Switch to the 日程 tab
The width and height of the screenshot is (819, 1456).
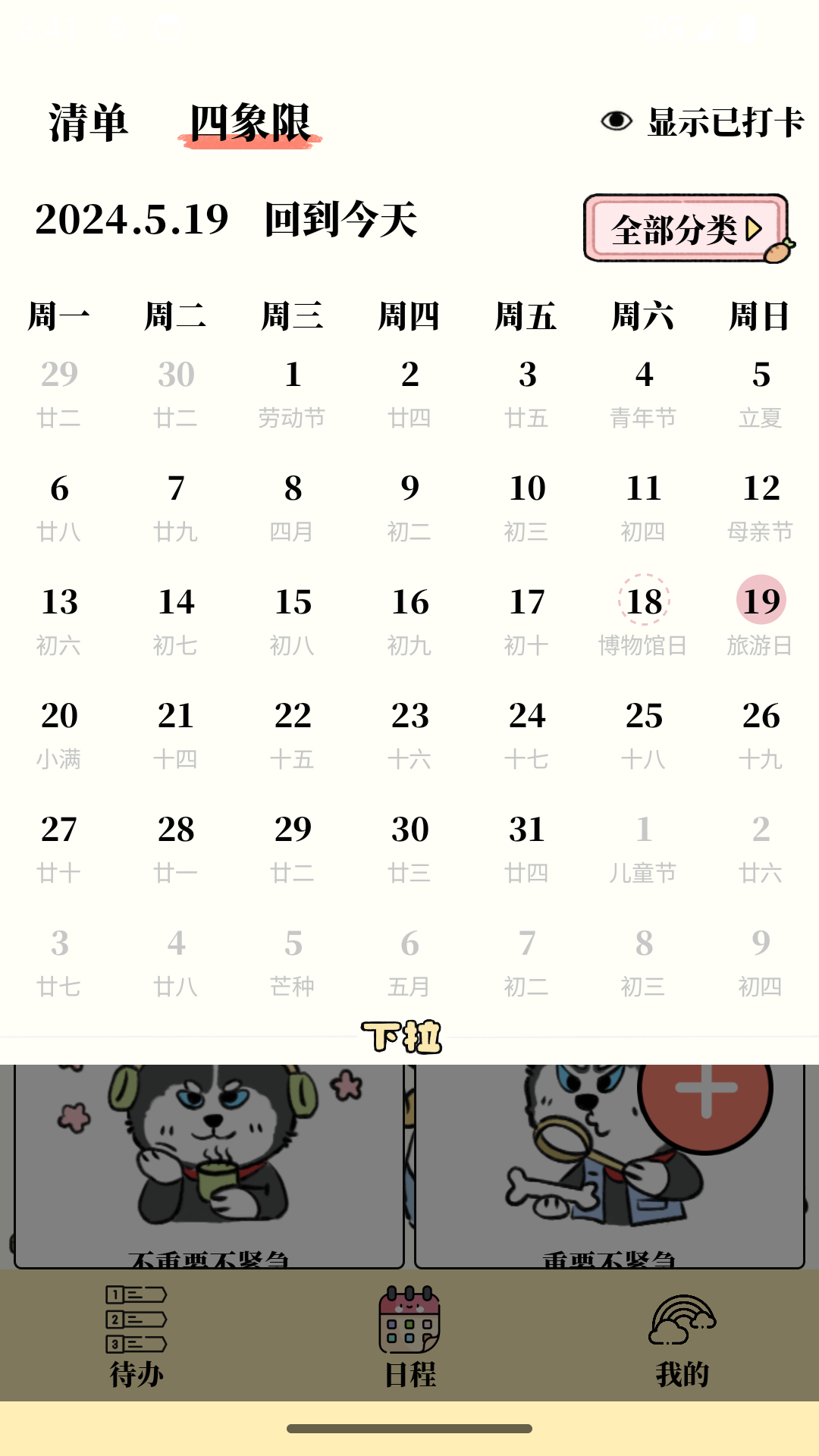click(x=409, y=1337)
